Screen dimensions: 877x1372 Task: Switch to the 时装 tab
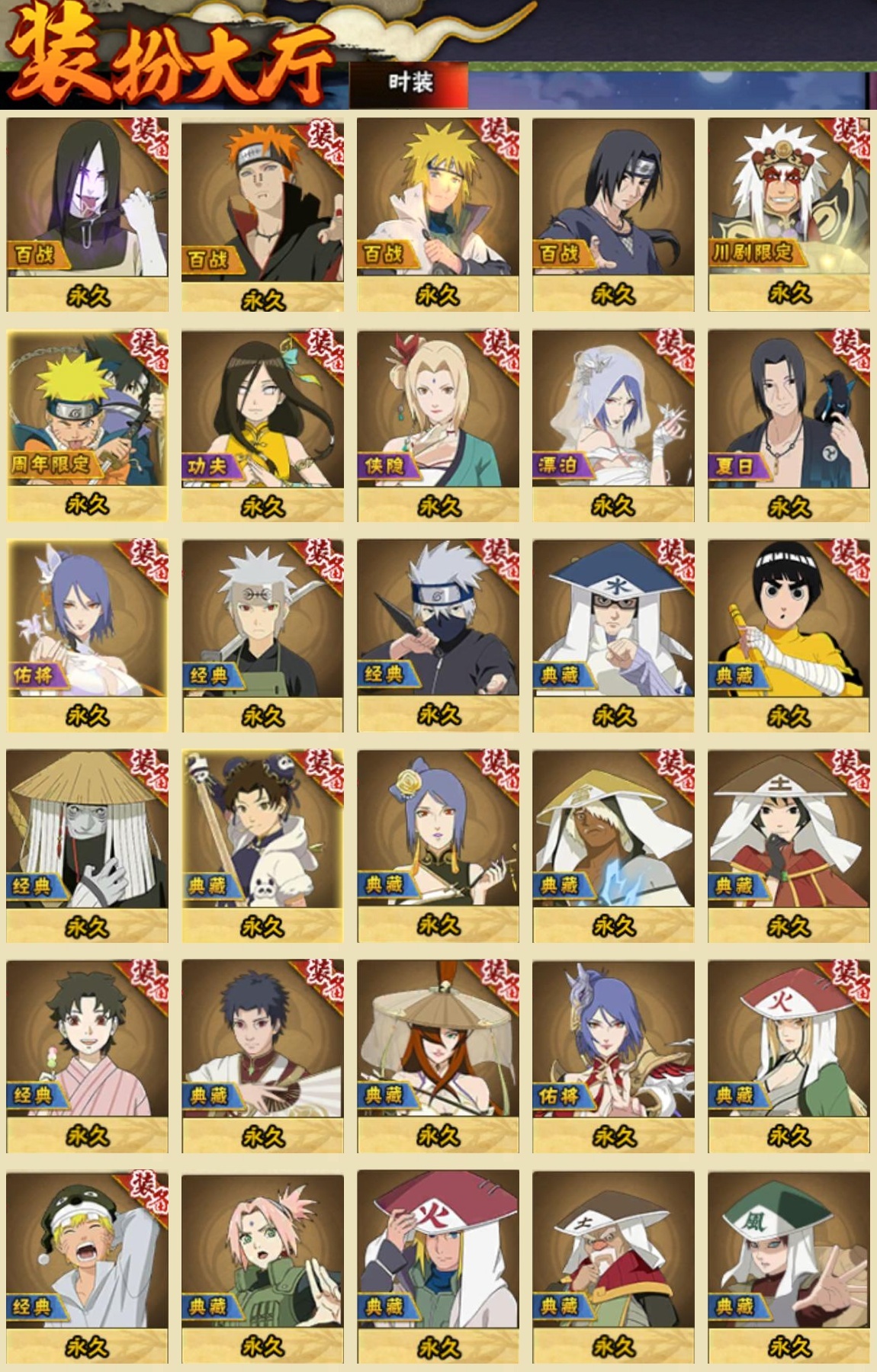pos(410,82)
